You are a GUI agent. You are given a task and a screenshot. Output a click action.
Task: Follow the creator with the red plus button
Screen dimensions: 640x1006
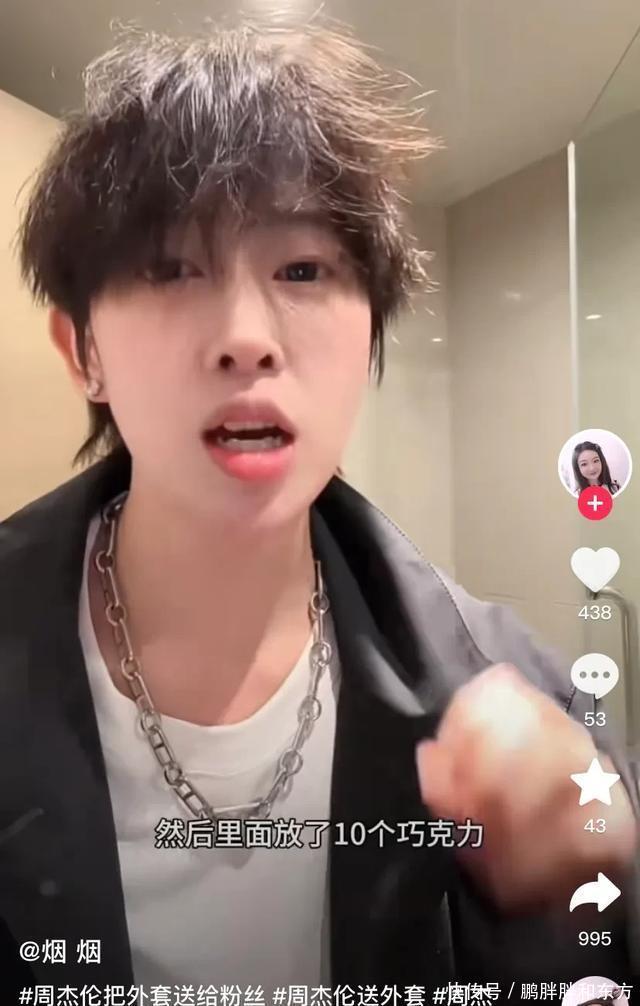click(x=595, y=503)
